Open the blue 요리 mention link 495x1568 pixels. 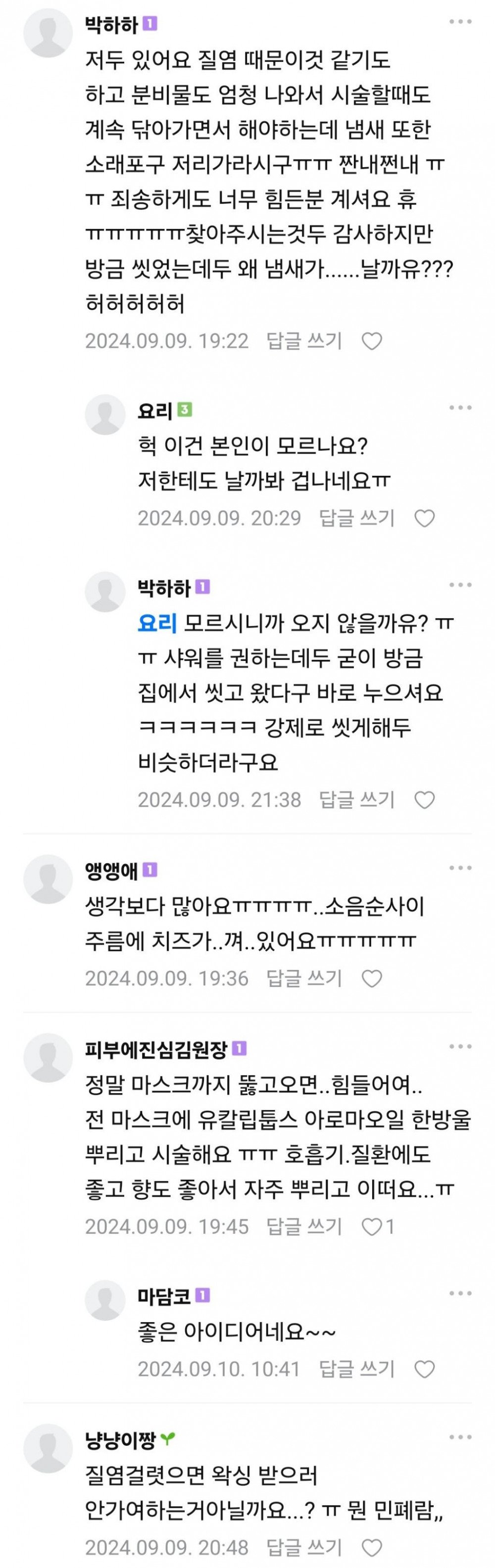(x=157, y=623)
